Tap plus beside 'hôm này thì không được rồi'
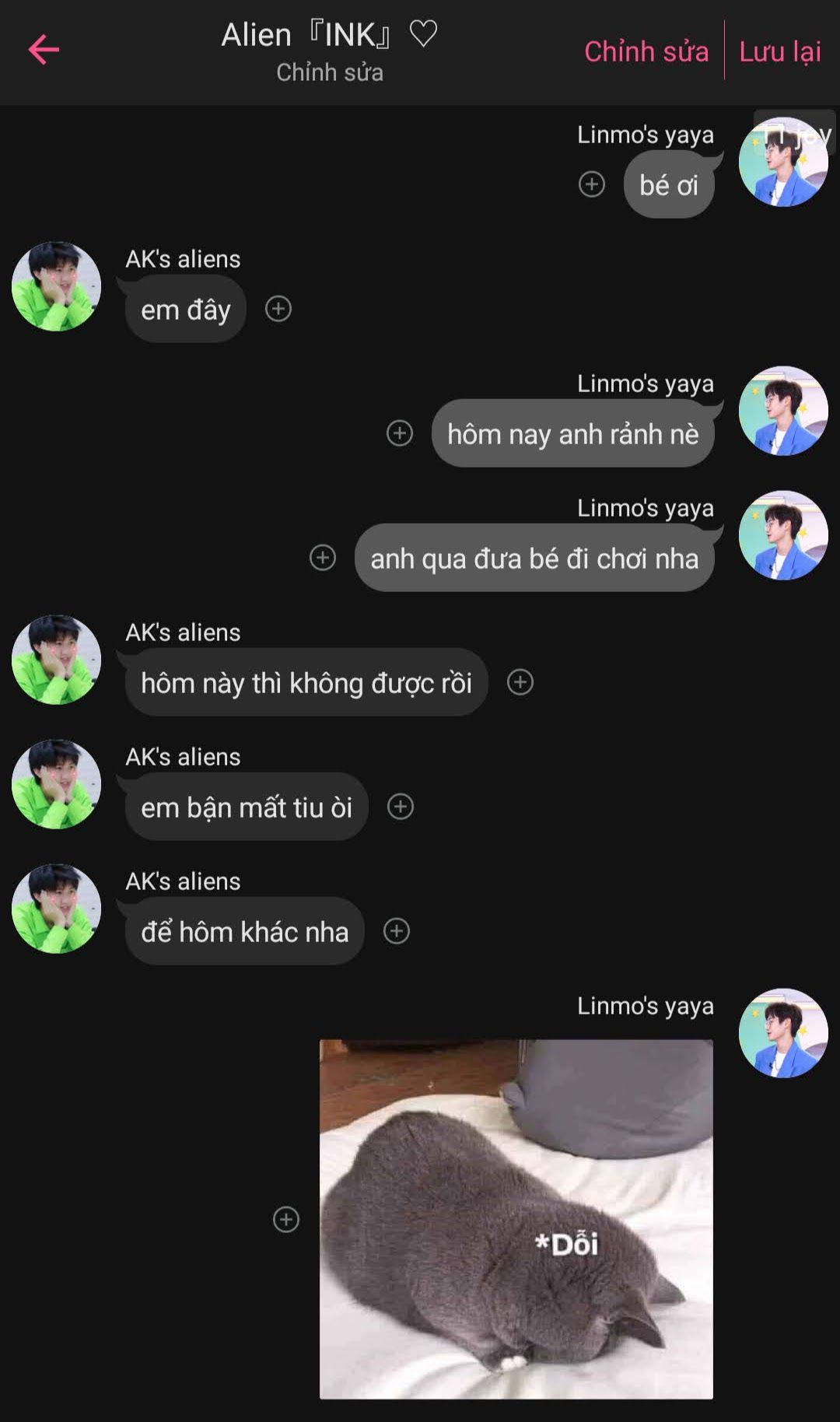Image resolution: width=840 pixels, height=1422 pixels. [520, 682]
